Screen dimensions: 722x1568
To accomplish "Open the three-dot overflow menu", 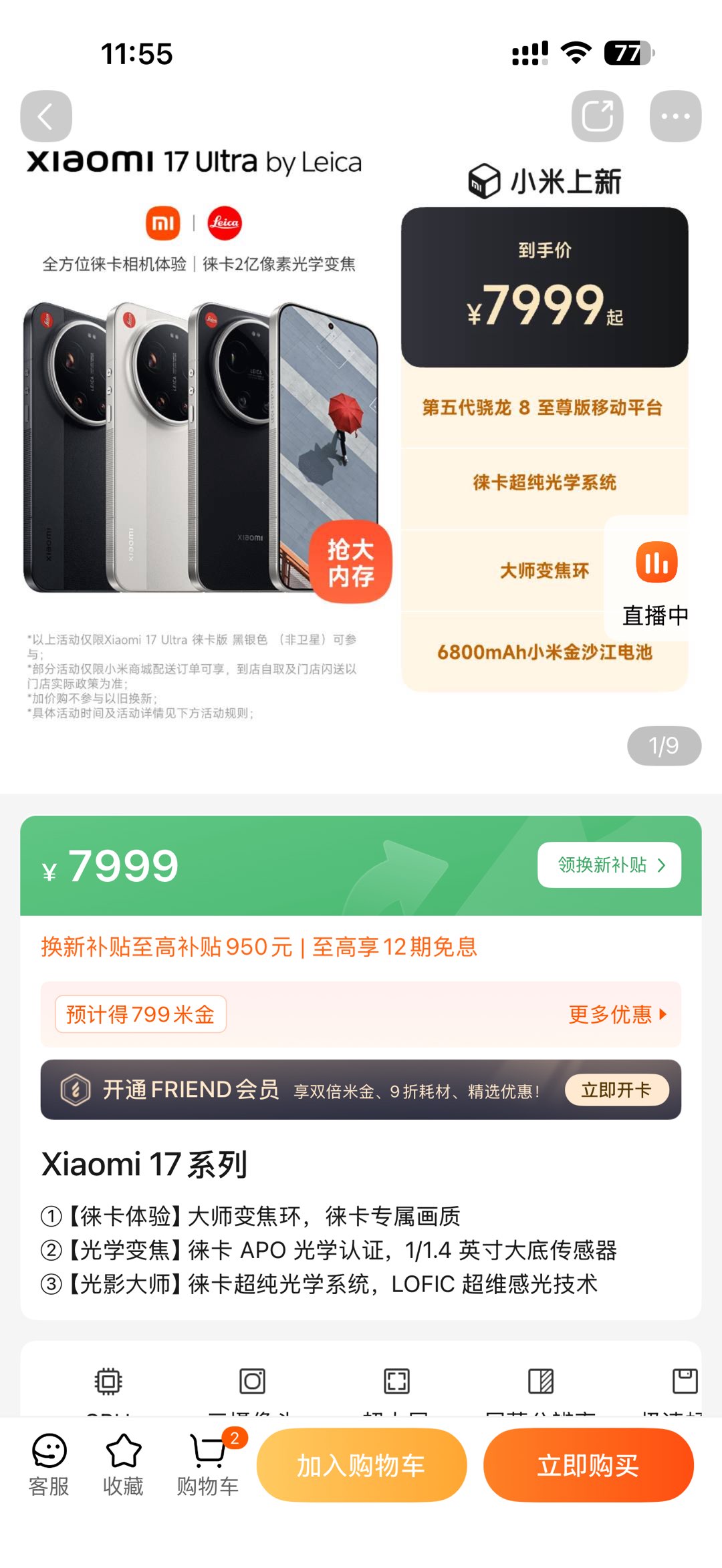I will pos(675,117).
